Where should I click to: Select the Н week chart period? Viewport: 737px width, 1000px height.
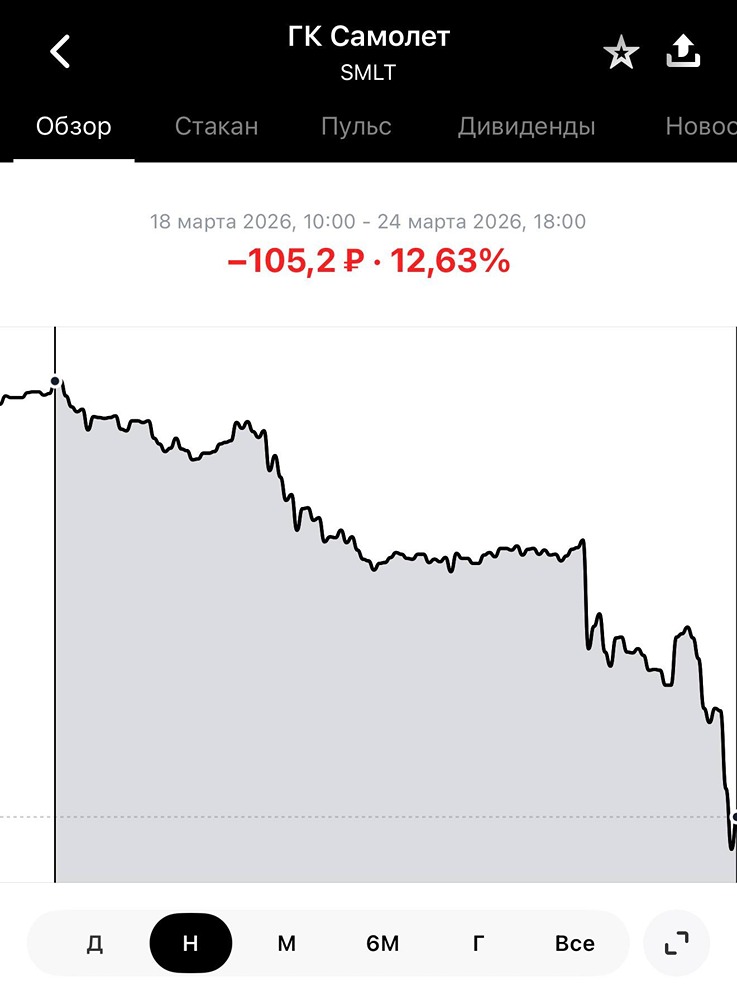coord(190,943)
